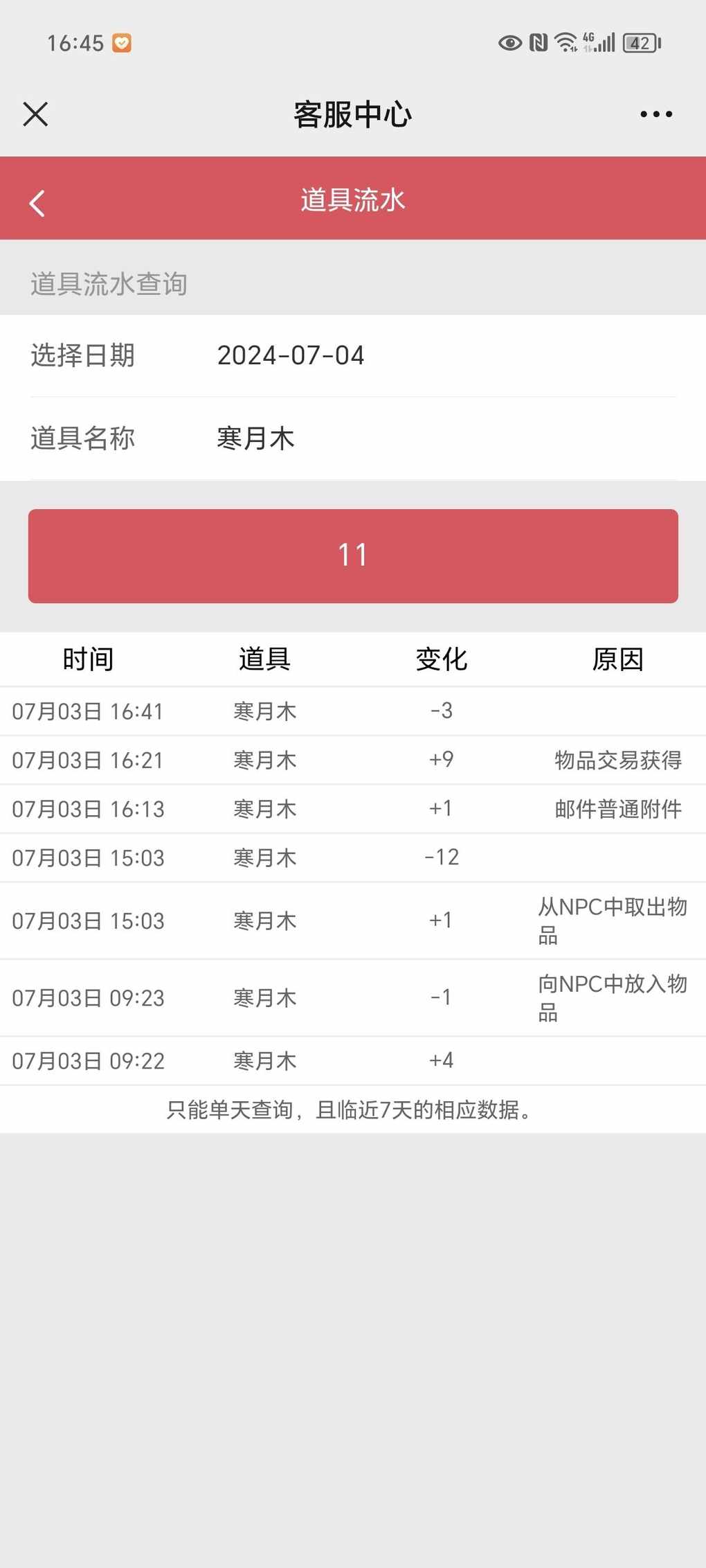706x1568 pixels.
Task: Edit the 道具名称 field 寒月木
Action: point(353,438)
